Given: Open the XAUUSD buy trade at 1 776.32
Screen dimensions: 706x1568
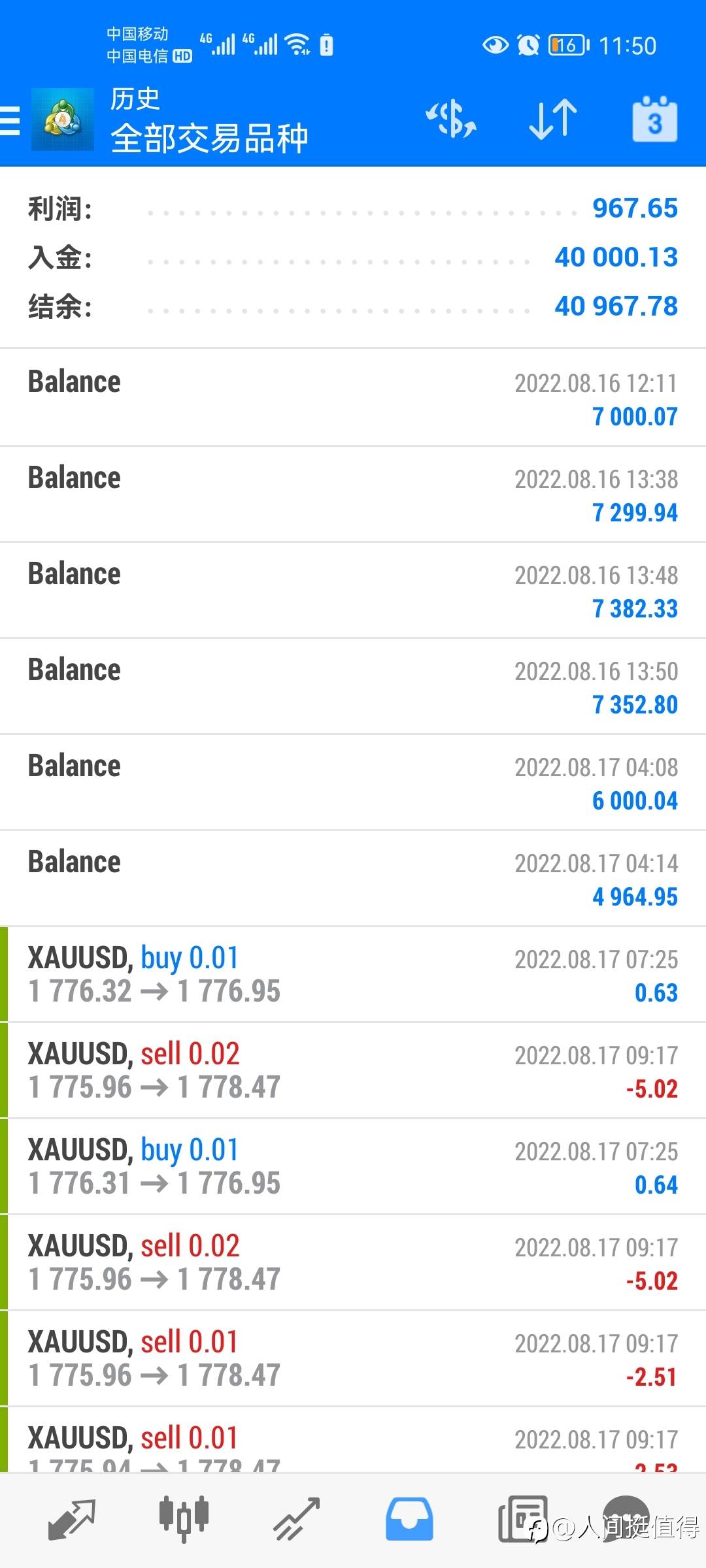Looking at the screenshot, I should click(x=353, y=974).
